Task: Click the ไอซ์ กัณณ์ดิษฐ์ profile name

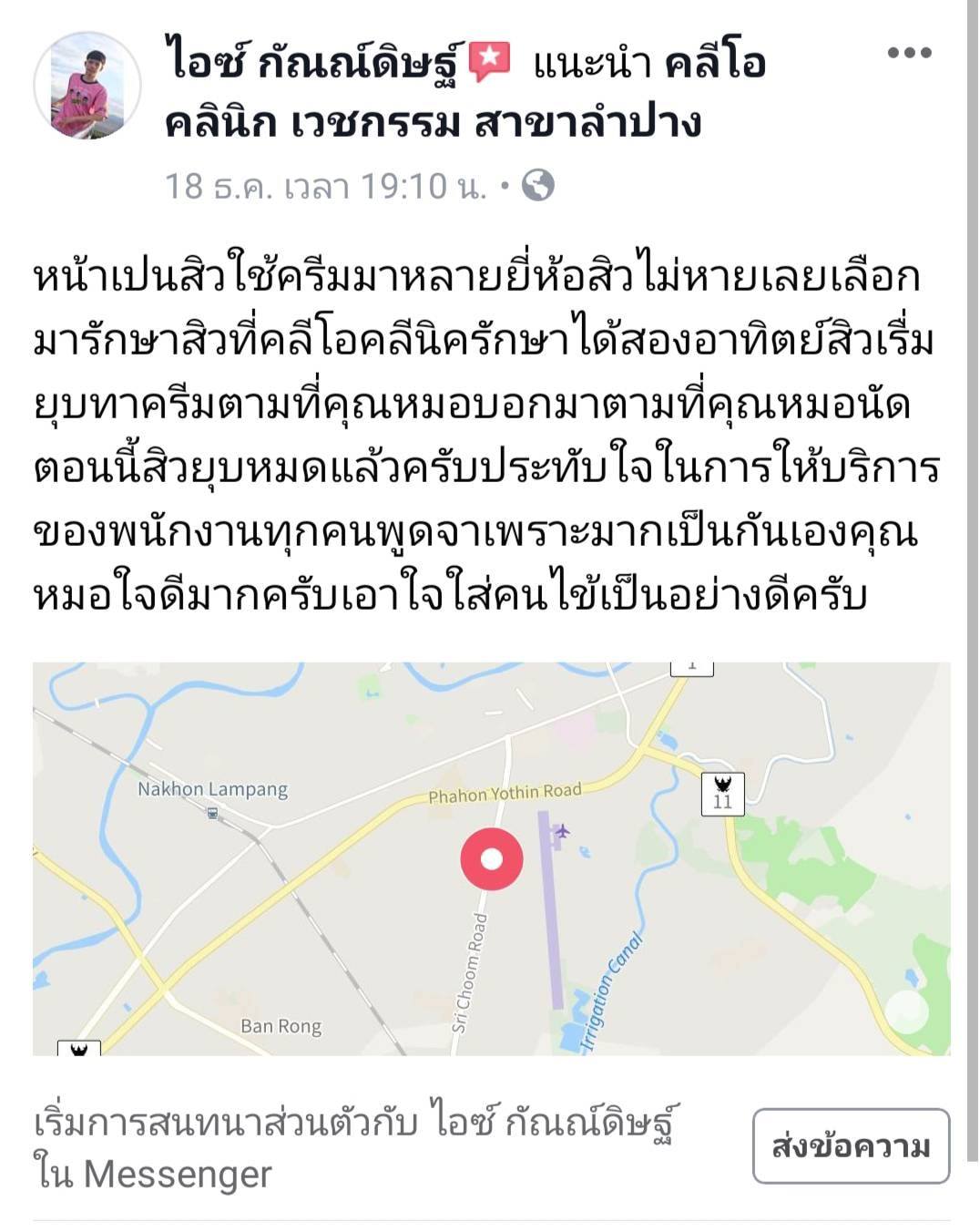Action: [x=310, y=57]
